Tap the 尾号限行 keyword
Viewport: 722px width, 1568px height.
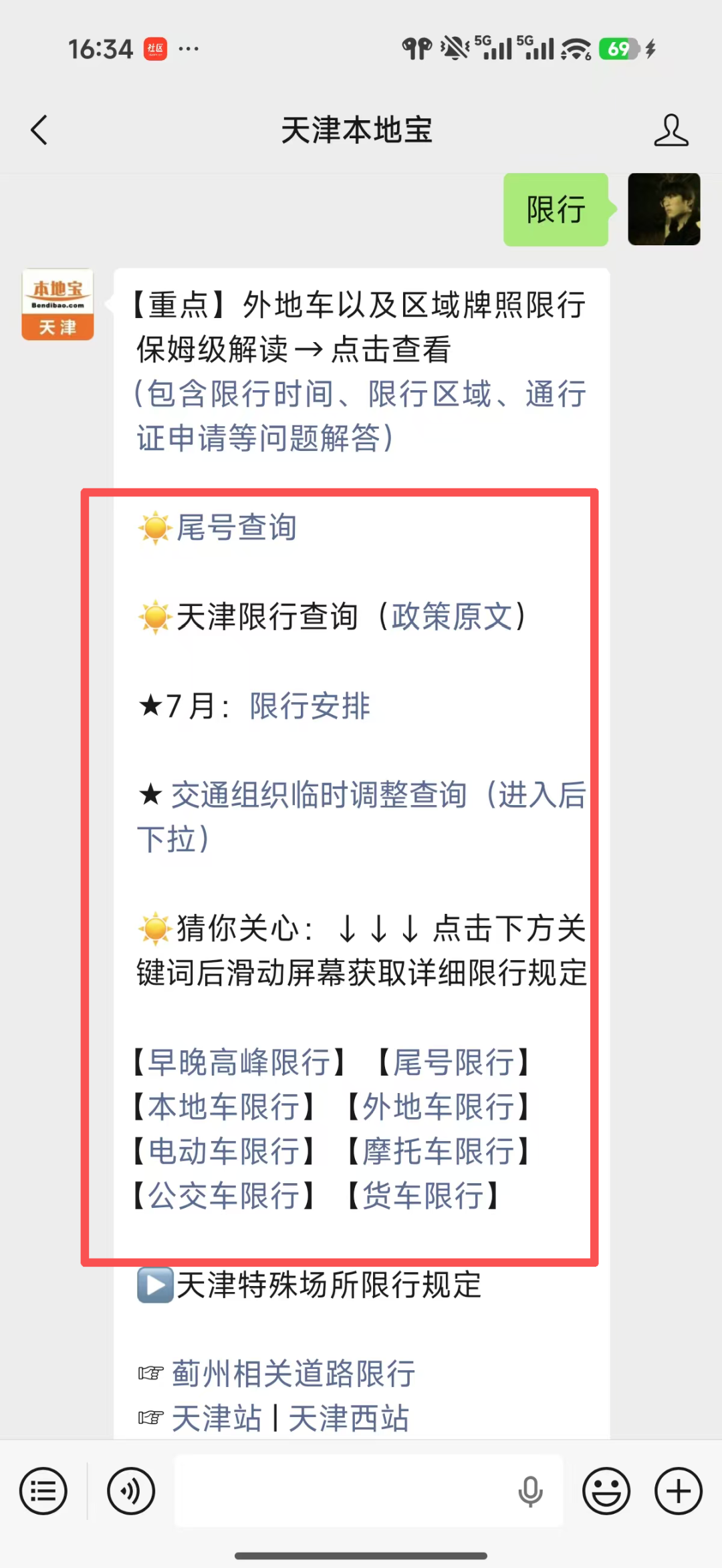click(453, 1062)
